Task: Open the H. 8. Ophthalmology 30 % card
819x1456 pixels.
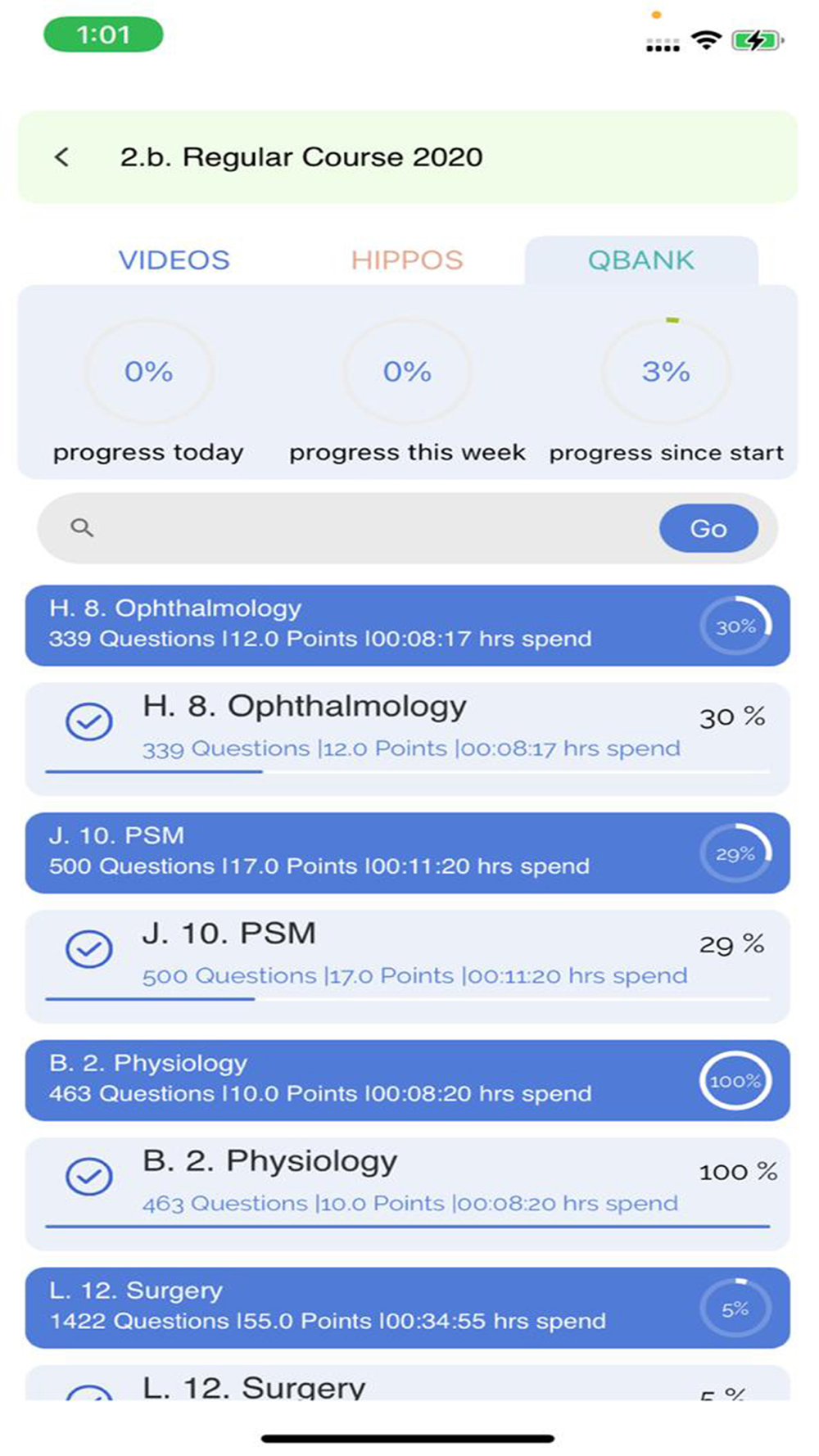Action: click(x=407, y=739)
